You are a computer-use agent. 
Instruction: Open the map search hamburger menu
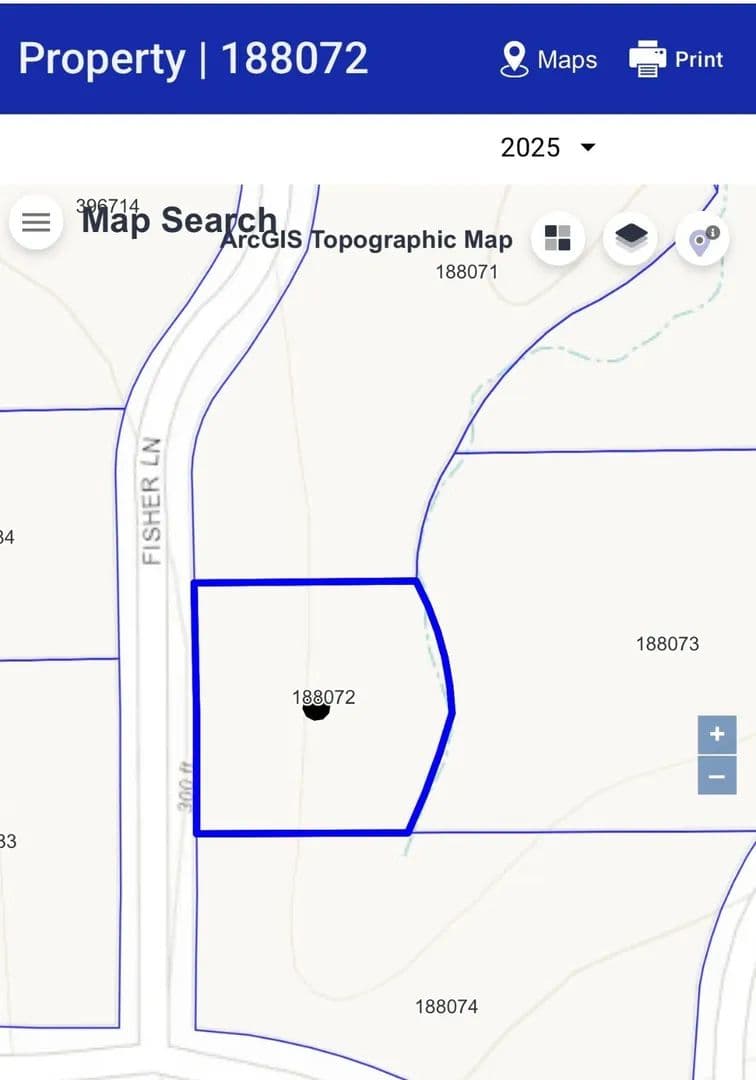click(x=36, y=222)
